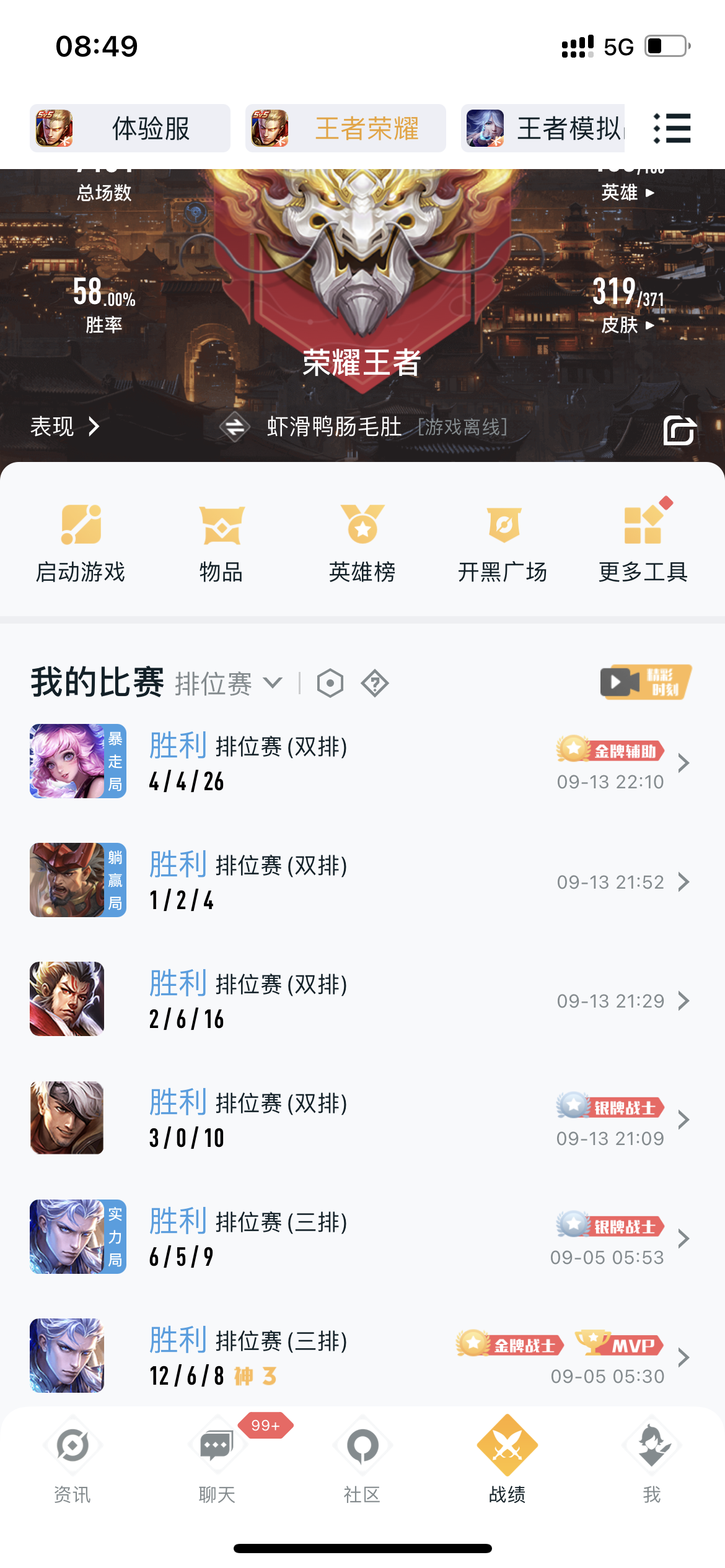This screenshot has height=1568, width=725.
Task: Switch to the 体验服 game tab
Action: (130, 129)
